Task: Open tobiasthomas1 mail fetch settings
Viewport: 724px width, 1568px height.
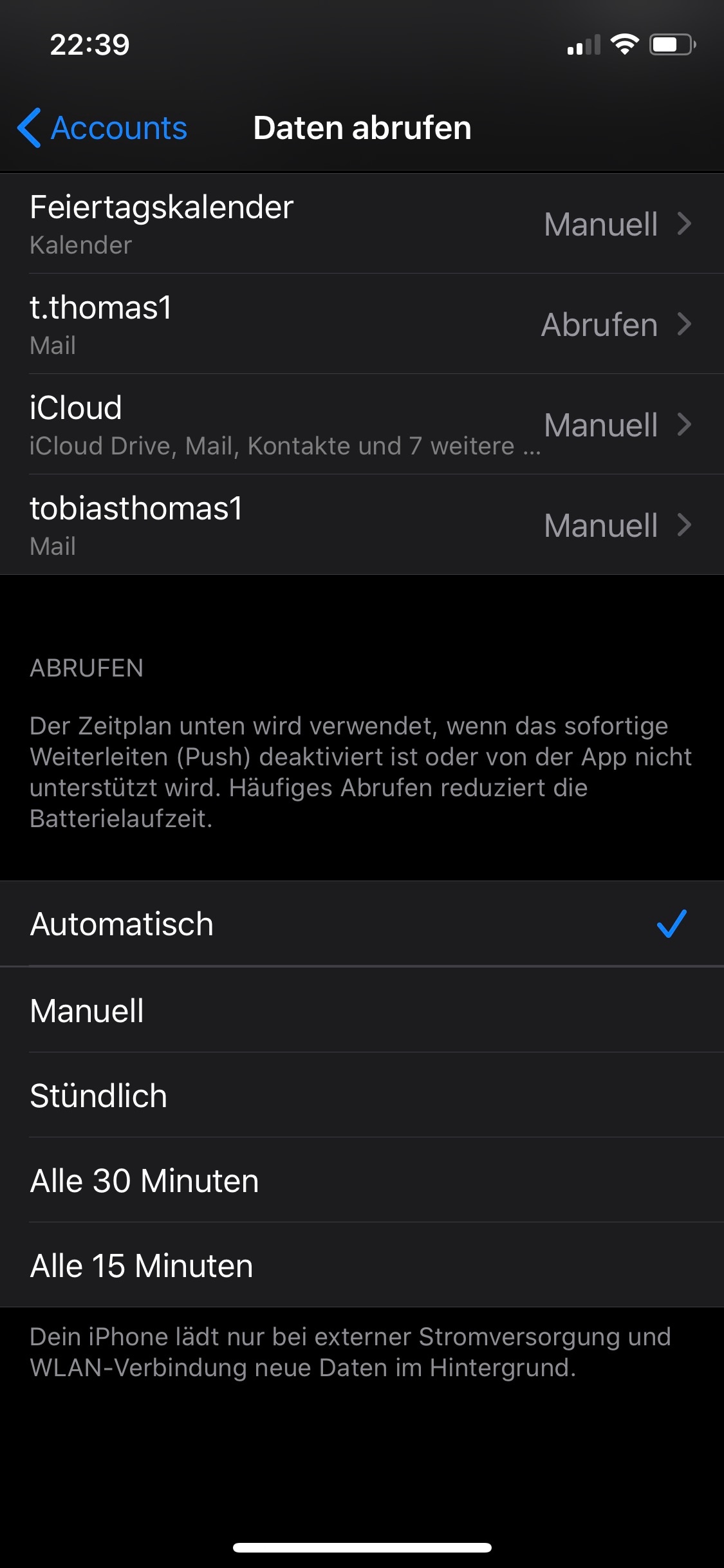Action: pyautogui.click(x=362, y=525)
